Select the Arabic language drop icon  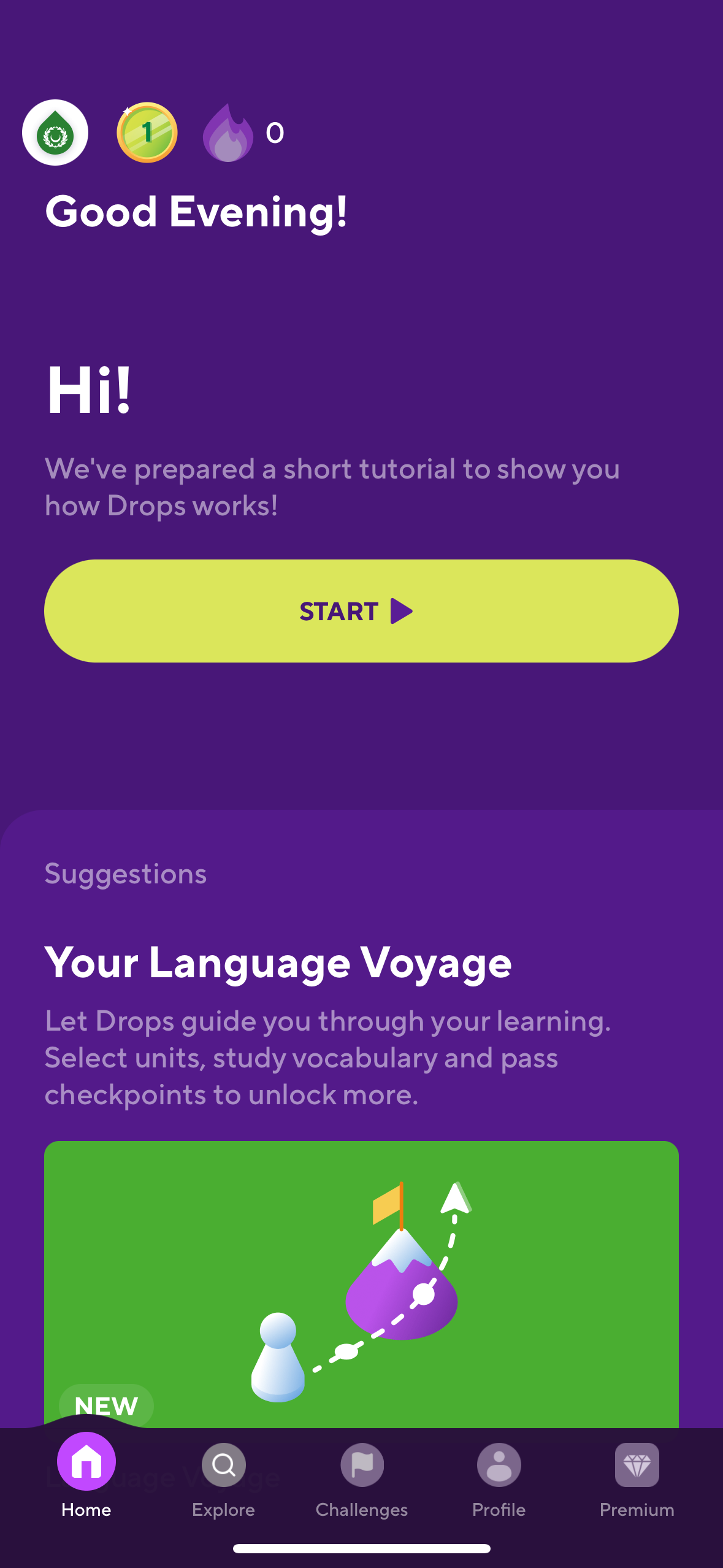click(55, 133)
